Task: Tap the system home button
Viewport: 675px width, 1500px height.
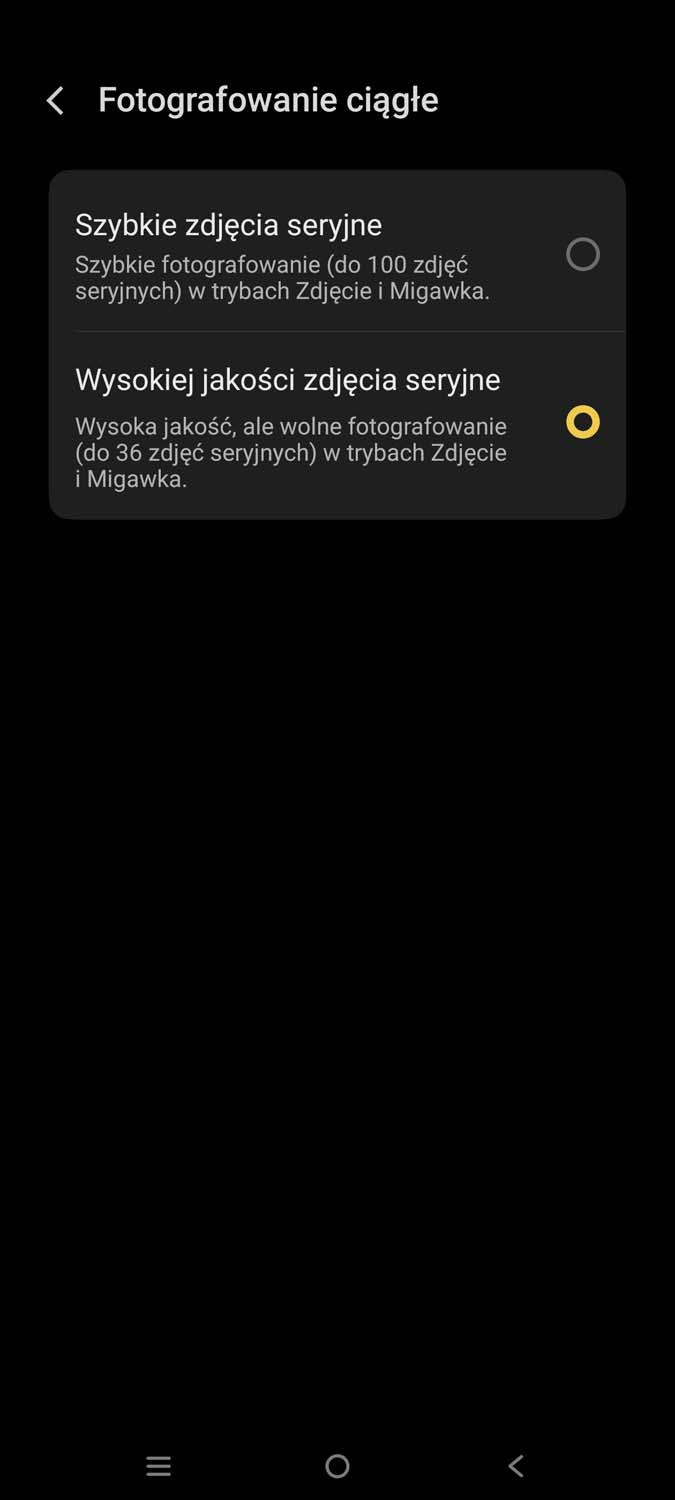Action: pyautogui.click(x=337, y=1466)
